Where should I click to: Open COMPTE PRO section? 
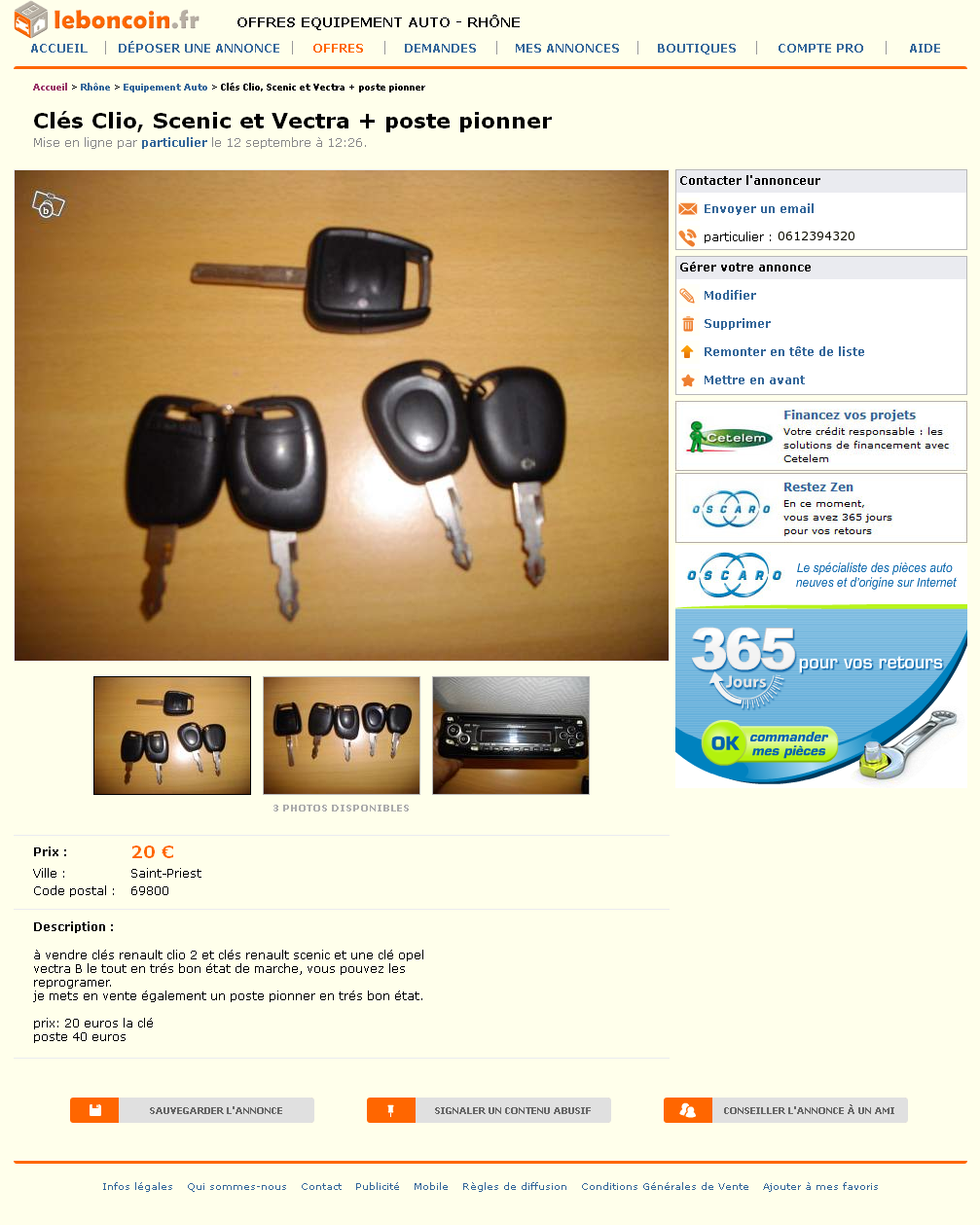tap(820, 48)
